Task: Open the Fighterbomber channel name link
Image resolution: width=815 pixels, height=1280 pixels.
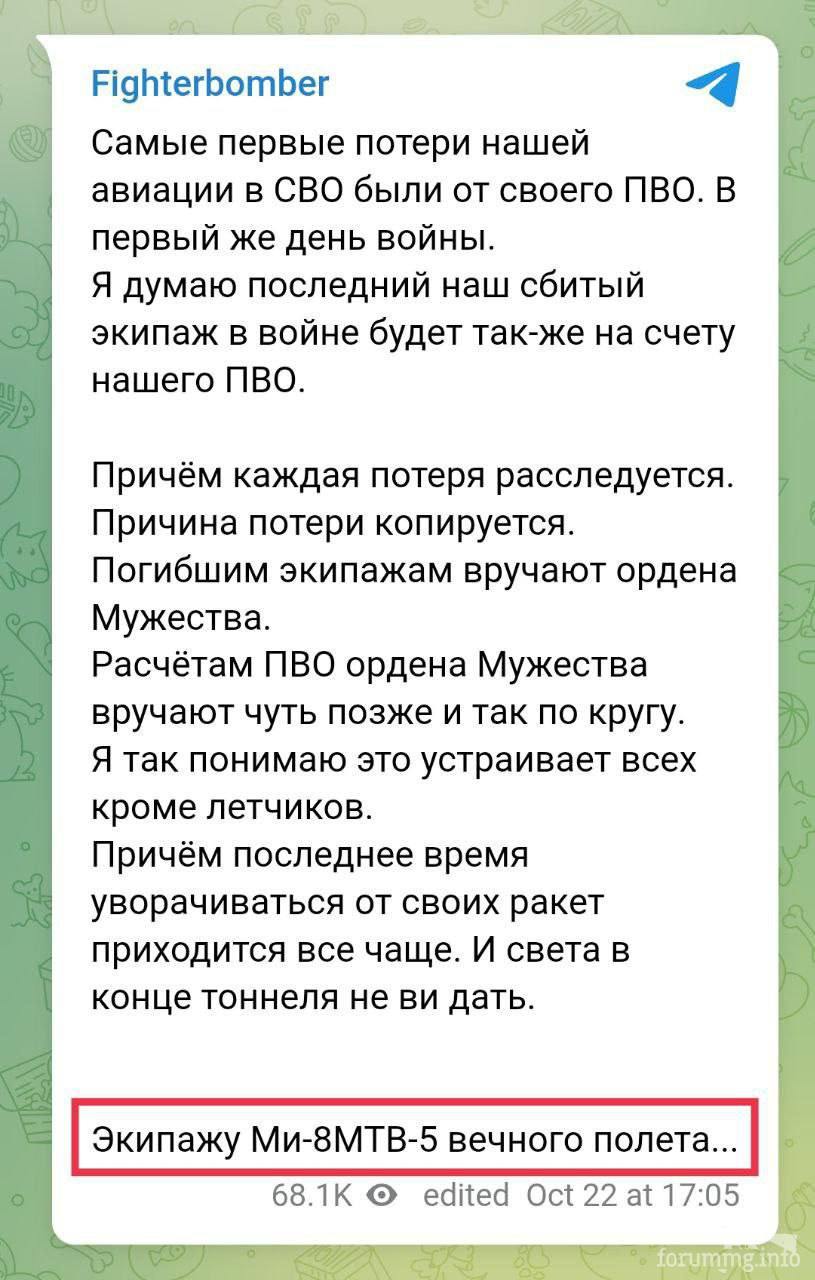Action: pos(210,83)
